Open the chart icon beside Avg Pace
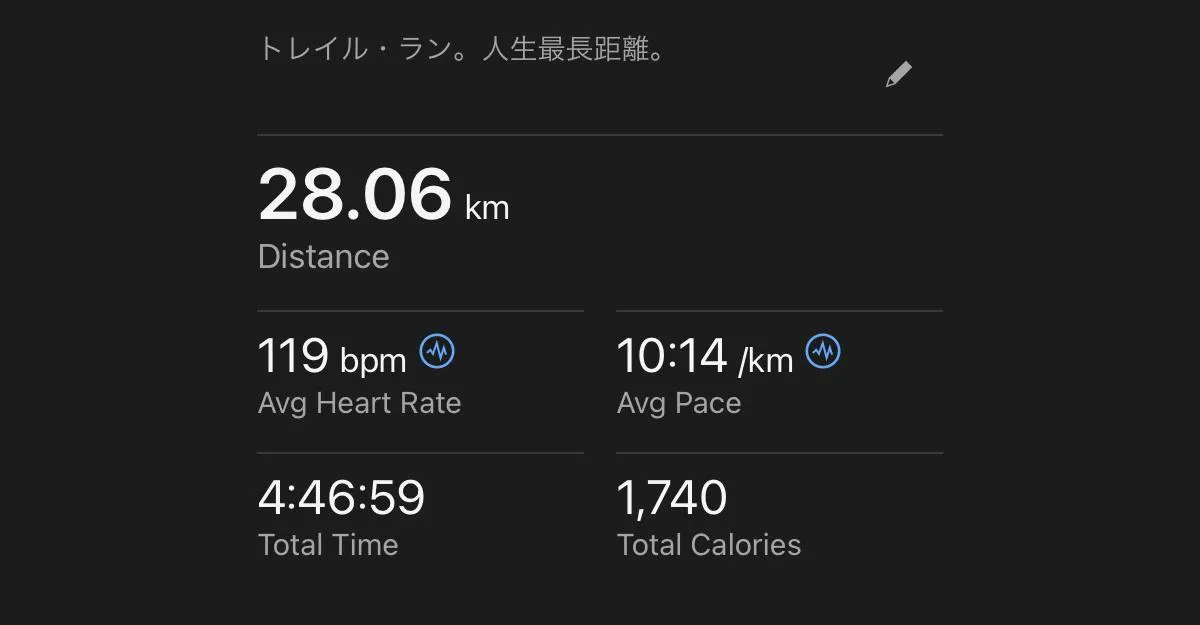 (x=823, y=351)
